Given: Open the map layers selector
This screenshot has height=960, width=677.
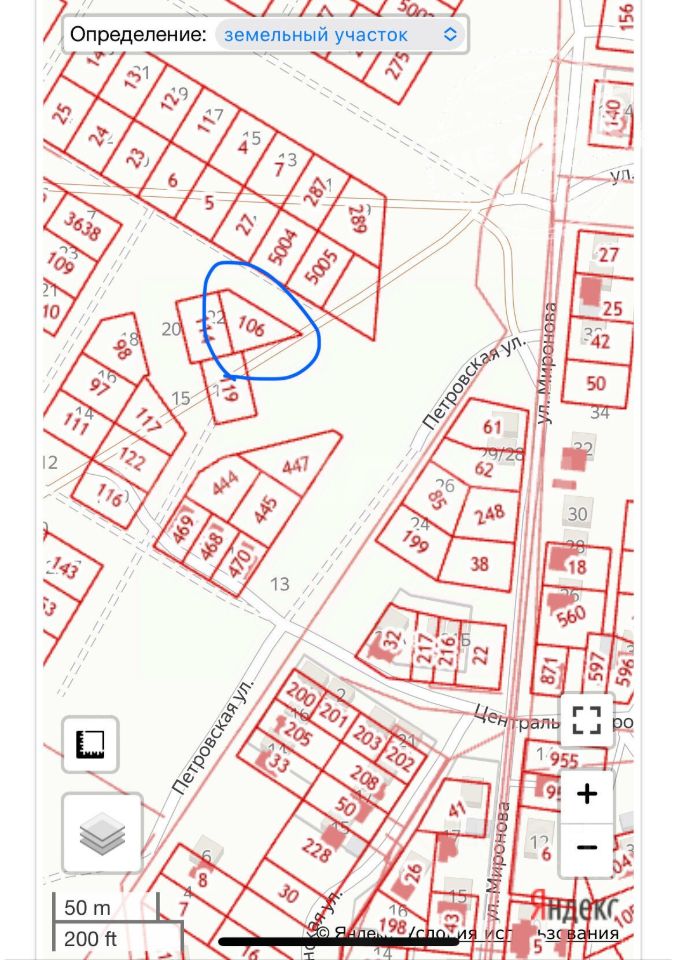Looking at the screenshot, I should click(x=102, y=833).
